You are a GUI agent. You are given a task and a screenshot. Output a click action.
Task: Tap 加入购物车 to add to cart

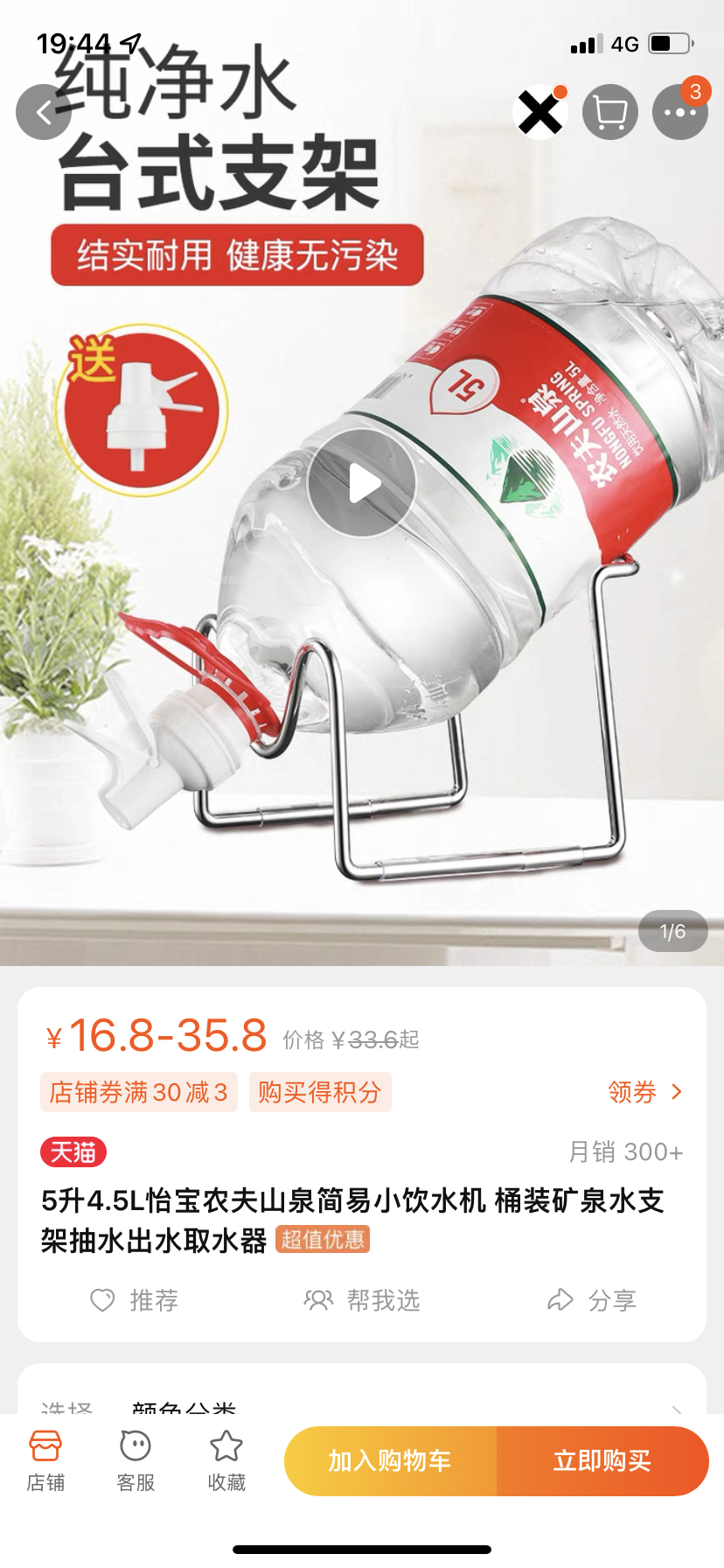coord(390,1460)
